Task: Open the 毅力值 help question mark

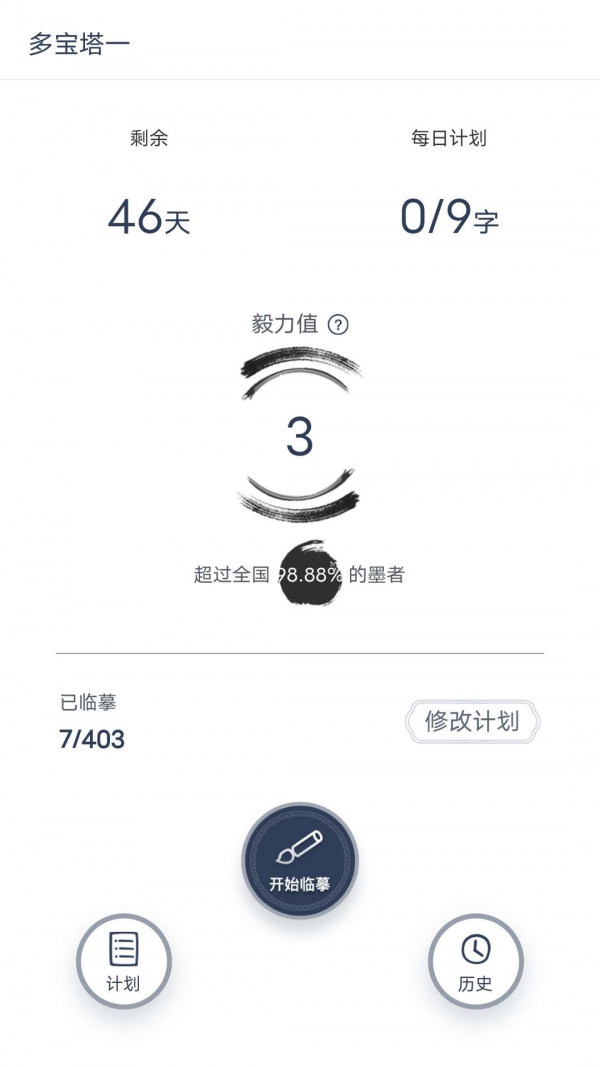Action: point(338,324)
